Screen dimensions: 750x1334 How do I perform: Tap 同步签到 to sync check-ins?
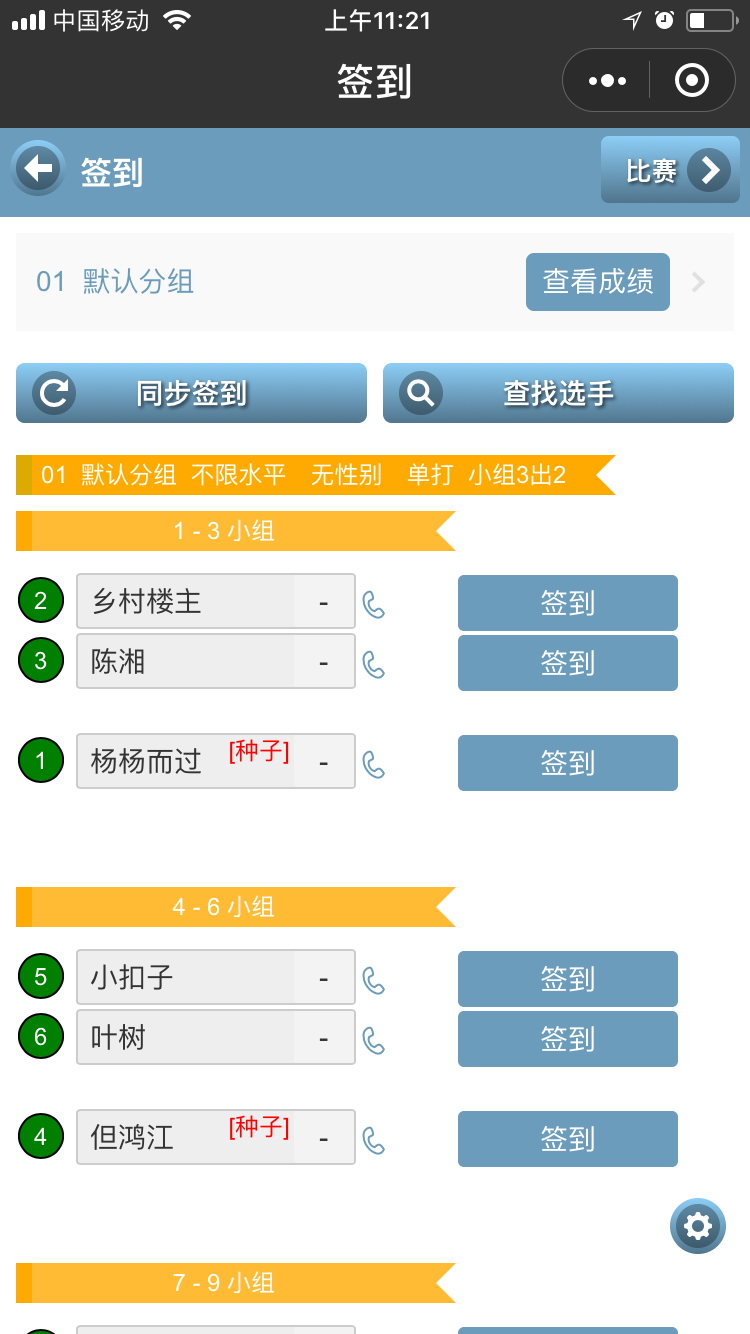tap(191, 393)
